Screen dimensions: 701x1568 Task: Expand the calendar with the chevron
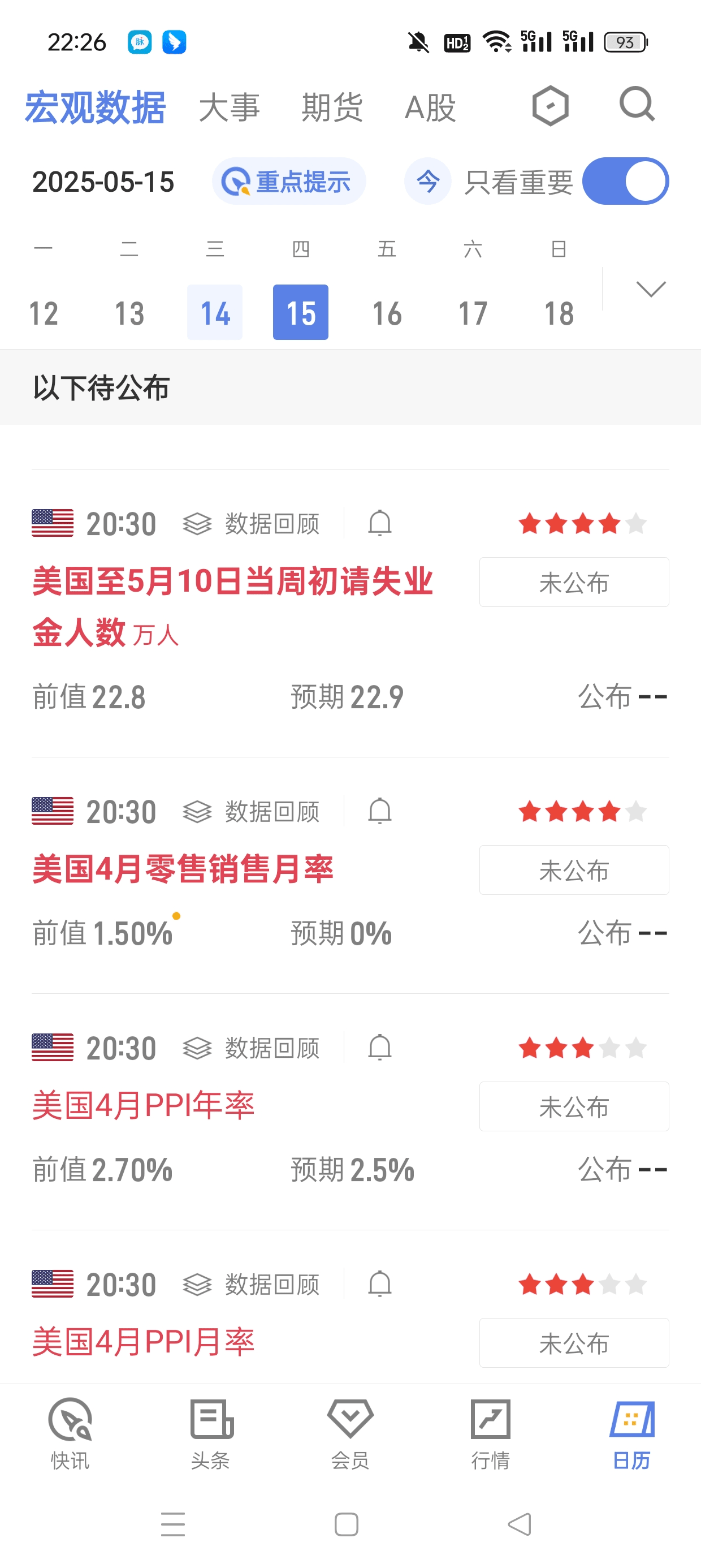(651, 288)
